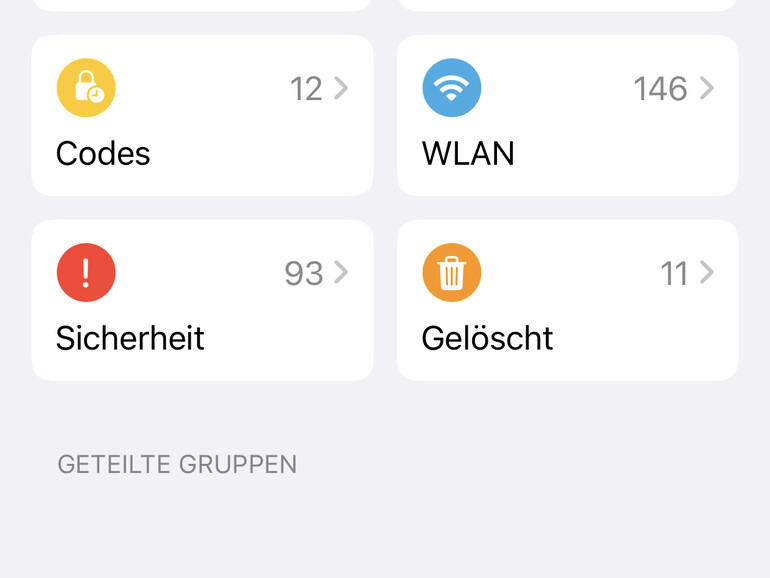Open the Codes category card

(x=202, y=116)
